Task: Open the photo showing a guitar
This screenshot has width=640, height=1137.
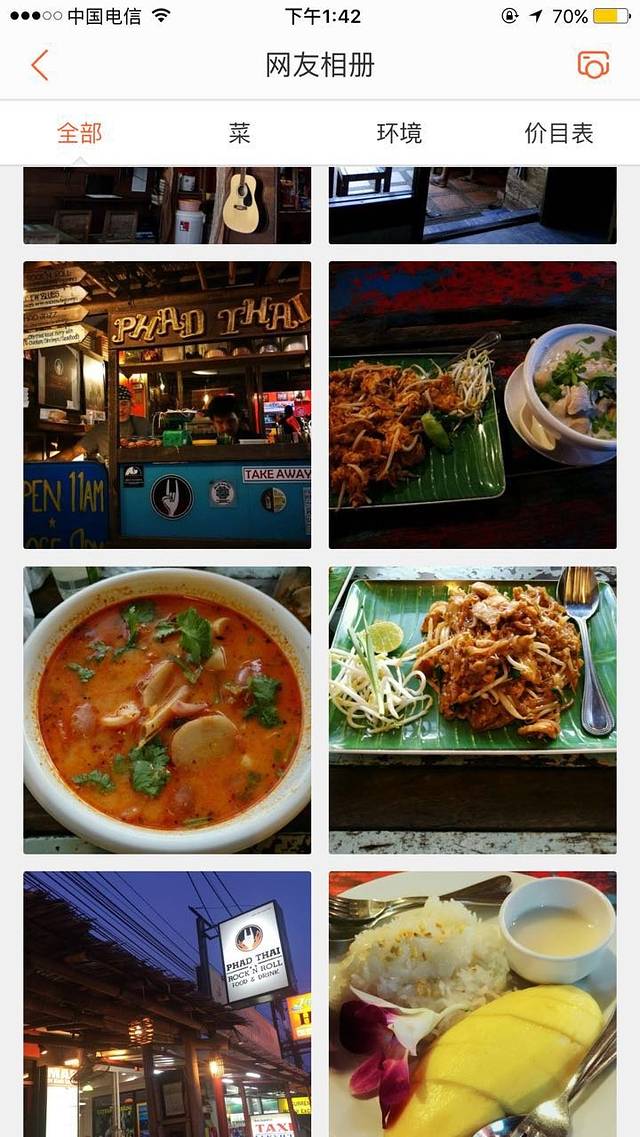Action: (x=167, y=205)
